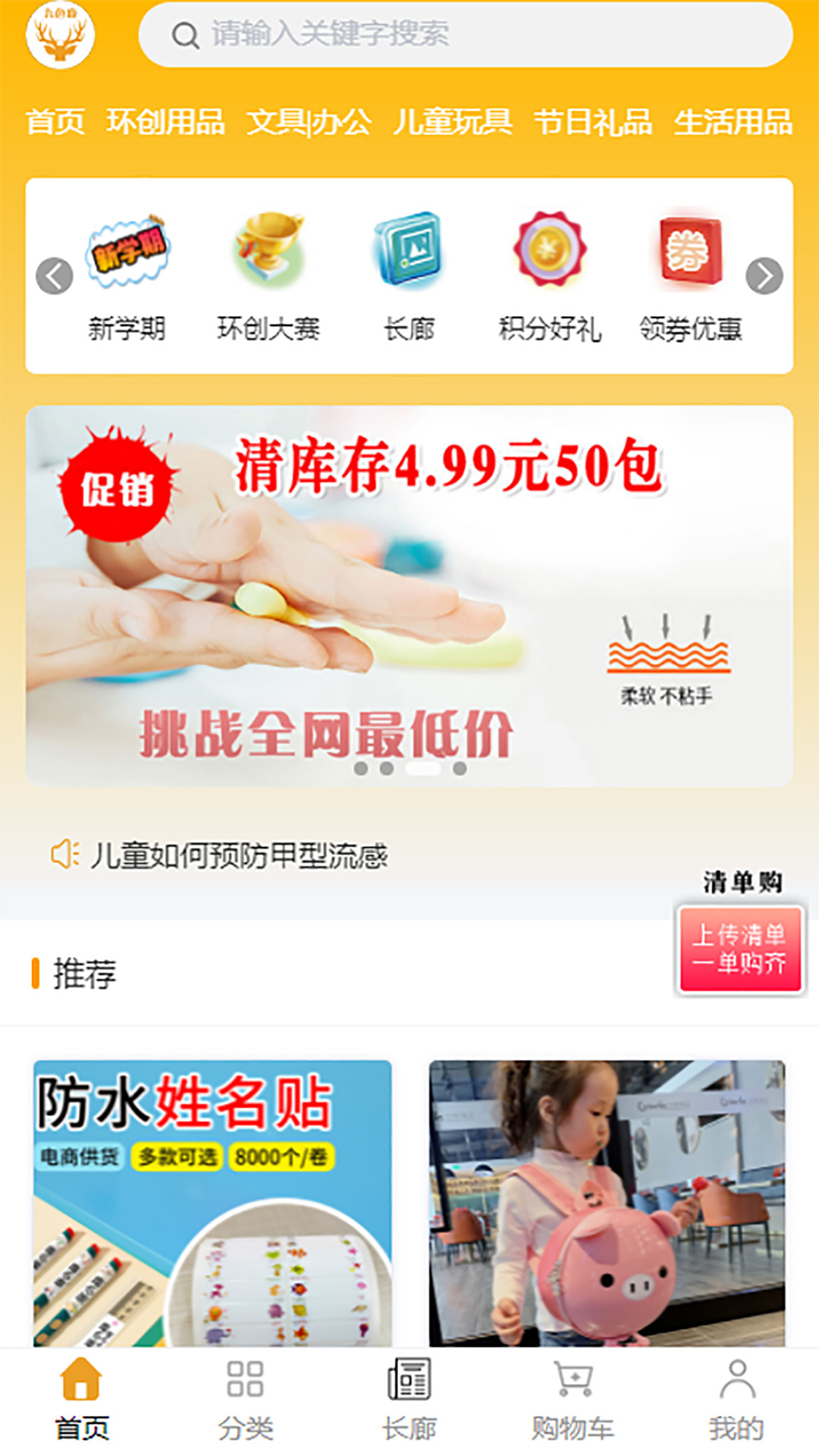Read the 儿童如何预防甲型流感 notice
The image size is (819, 1456).
coord(239,855)
